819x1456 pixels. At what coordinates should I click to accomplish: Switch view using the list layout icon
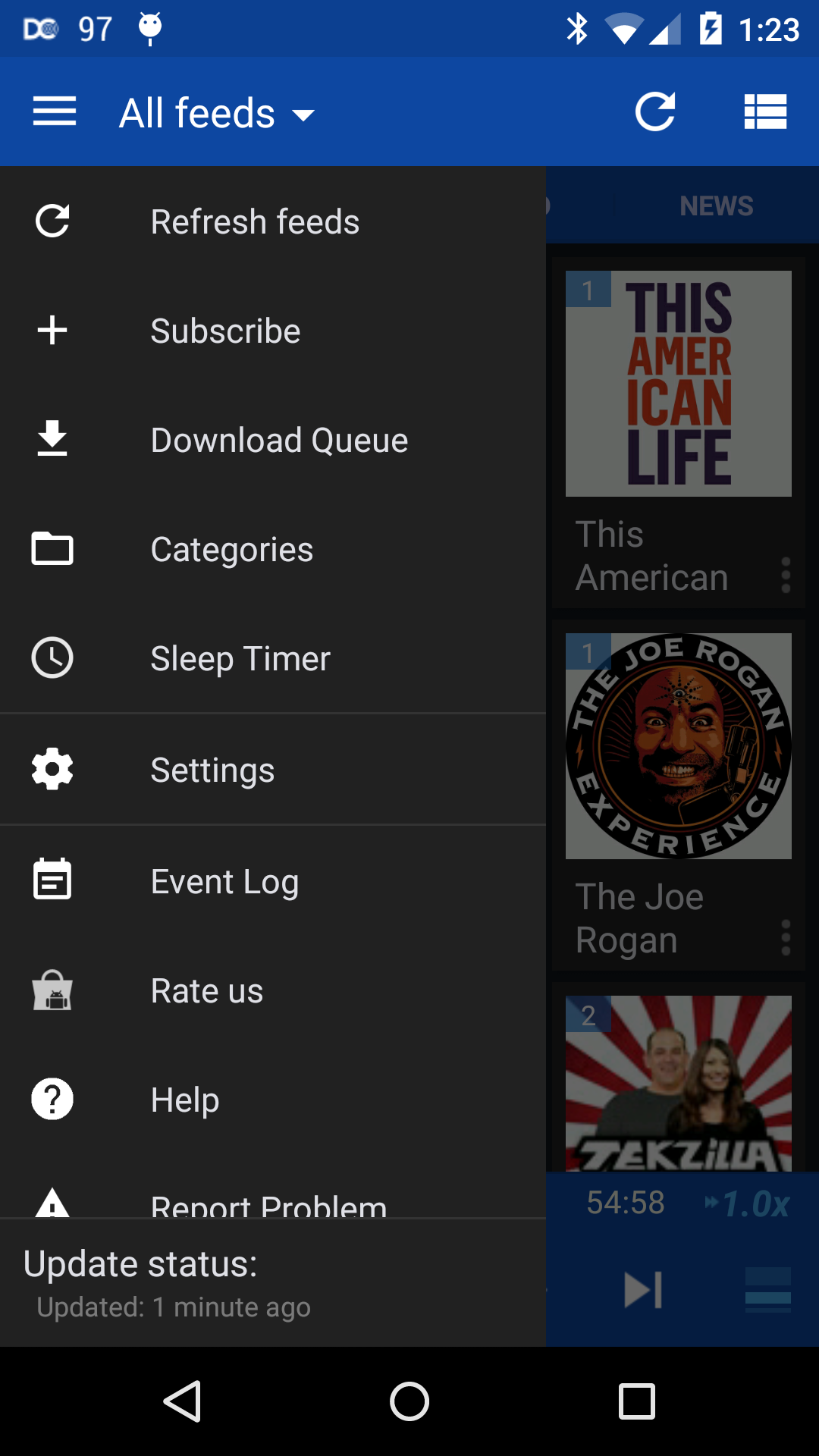pyautogui.click(x=765, y=112)
